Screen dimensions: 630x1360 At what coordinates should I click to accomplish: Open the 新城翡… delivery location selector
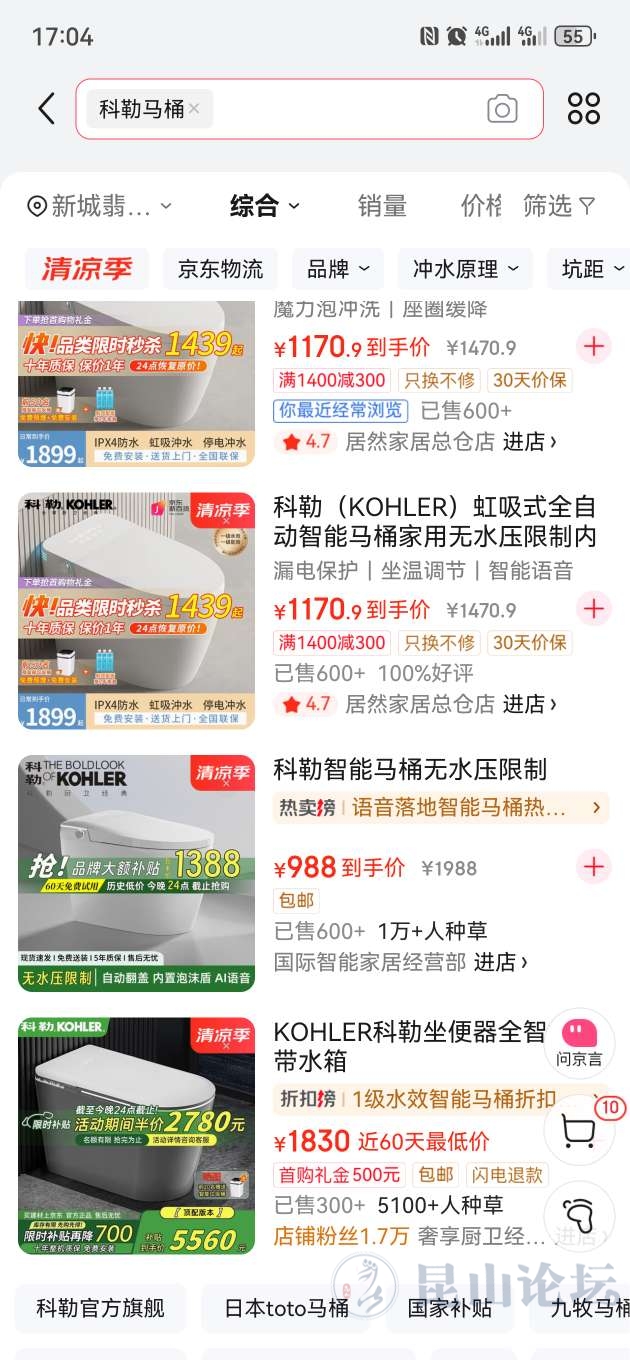click(100, 206)
